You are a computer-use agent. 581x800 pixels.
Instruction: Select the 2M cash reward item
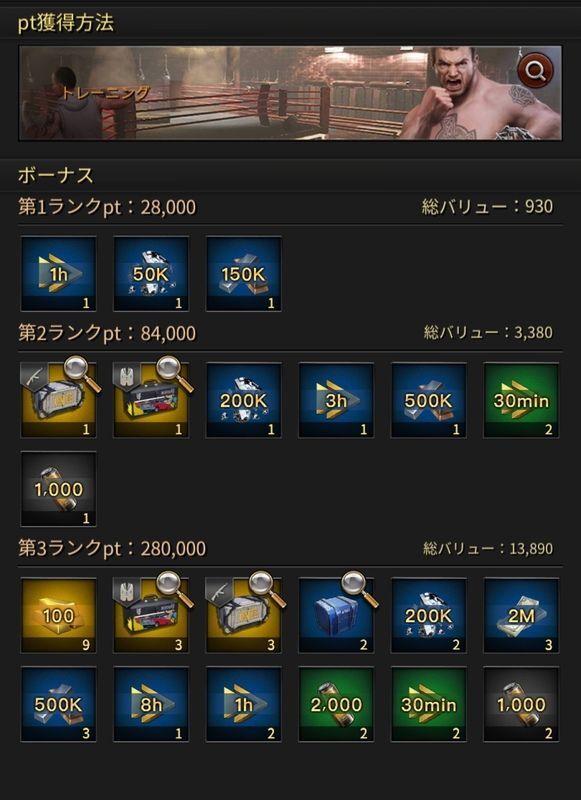point(521,615)
